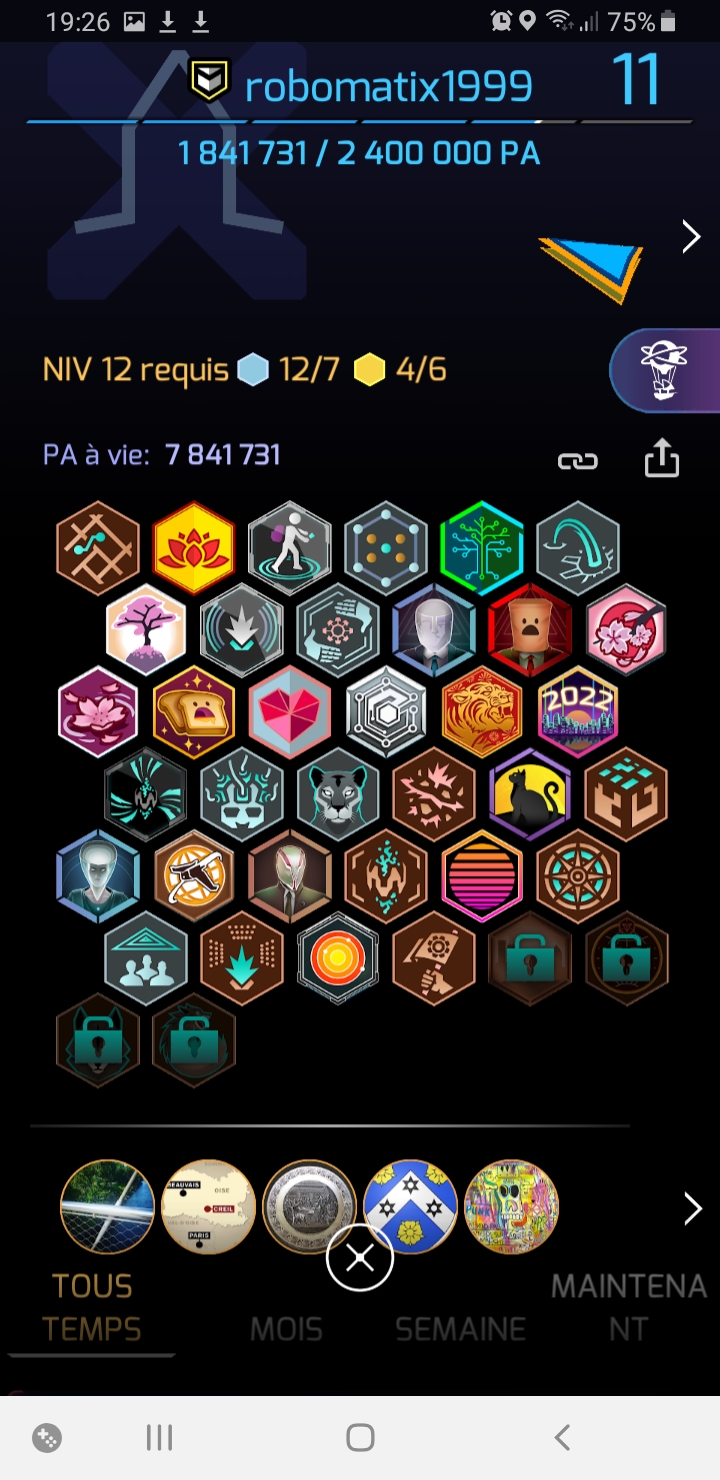Show more mission badges with the arrow
Viewport: 720px width, 1480px height.
coord(692,1208)
